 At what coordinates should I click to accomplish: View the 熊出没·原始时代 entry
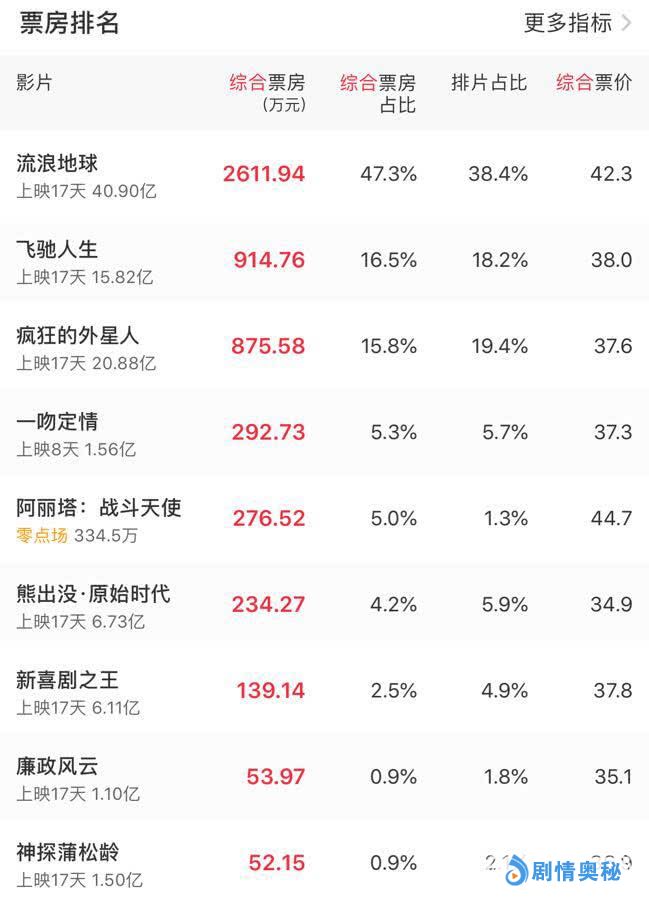(93, 594)
